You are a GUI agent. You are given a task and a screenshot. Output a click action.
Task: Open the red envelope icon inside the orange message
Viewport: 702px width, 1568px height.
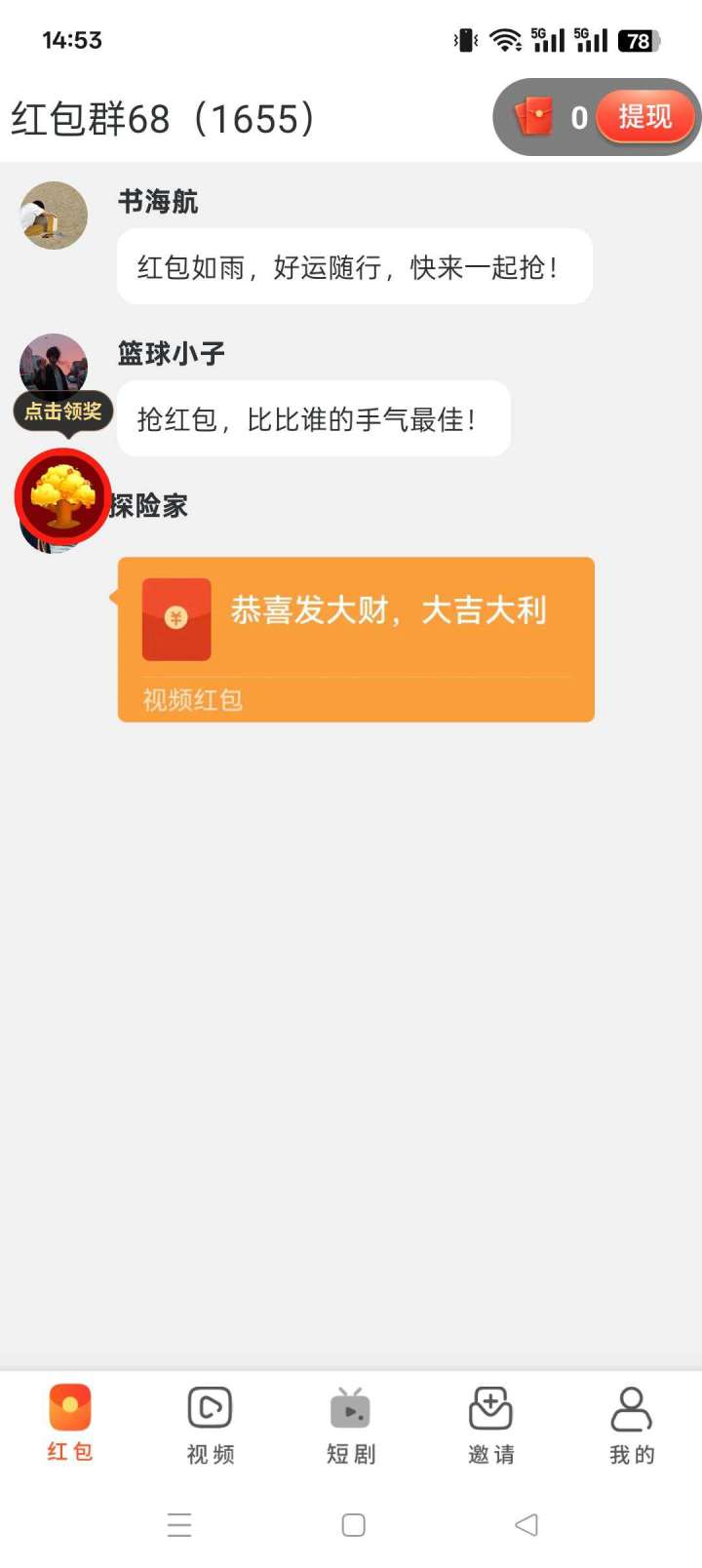(176, 619)
